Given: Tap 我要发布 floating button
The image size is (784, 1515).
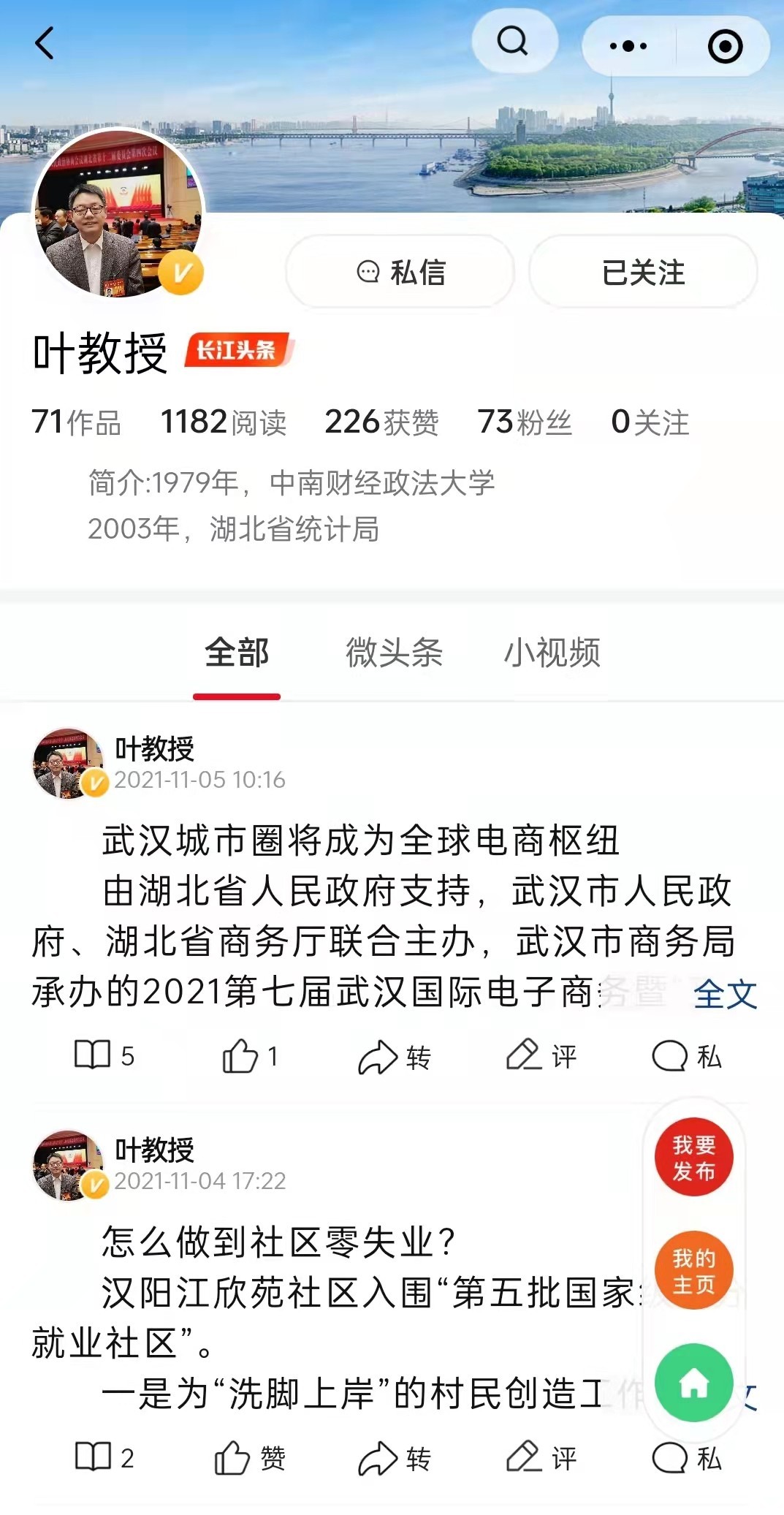Looking at the screenshot, I should tap(693, 1158).
